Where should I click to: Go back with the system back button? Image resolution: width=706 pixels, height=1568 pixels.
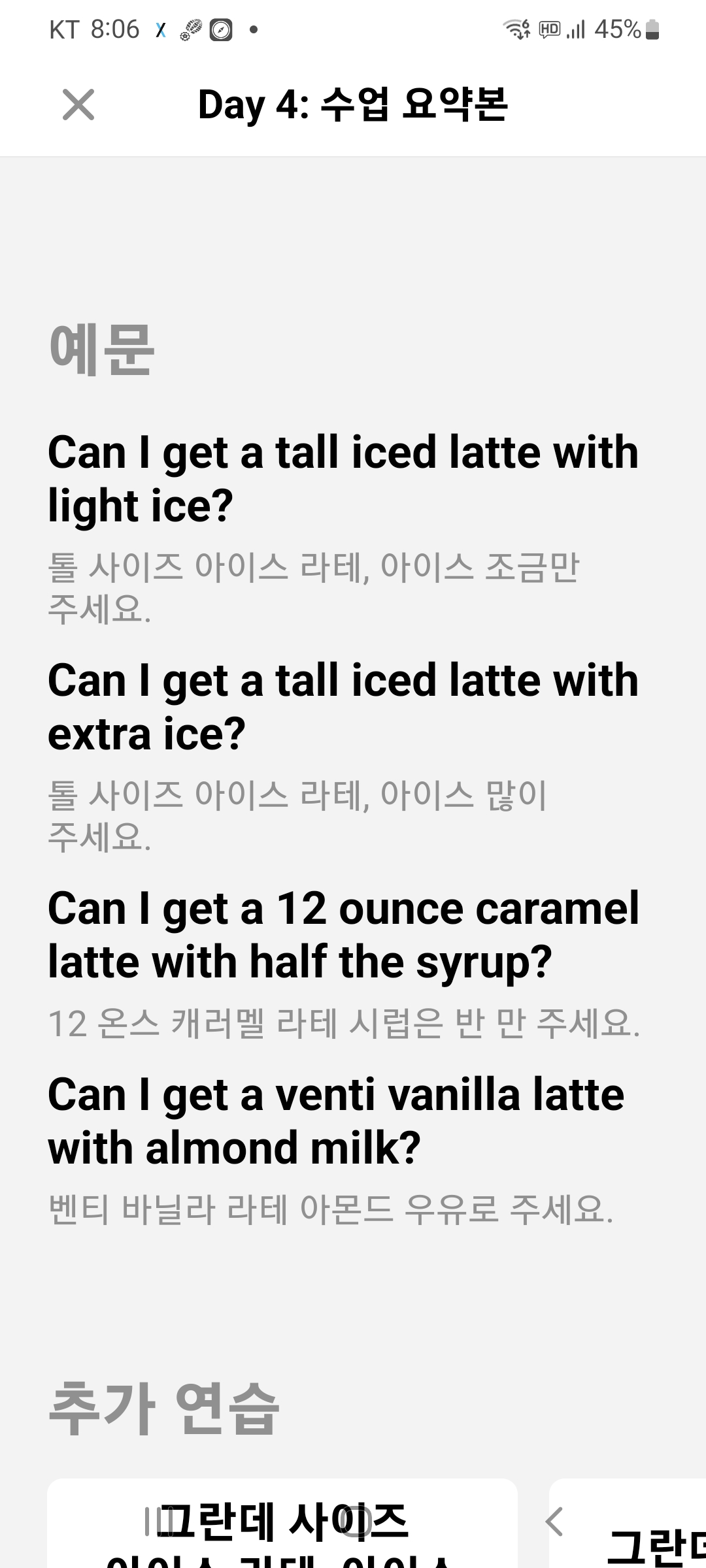(x=554, y=1522)
